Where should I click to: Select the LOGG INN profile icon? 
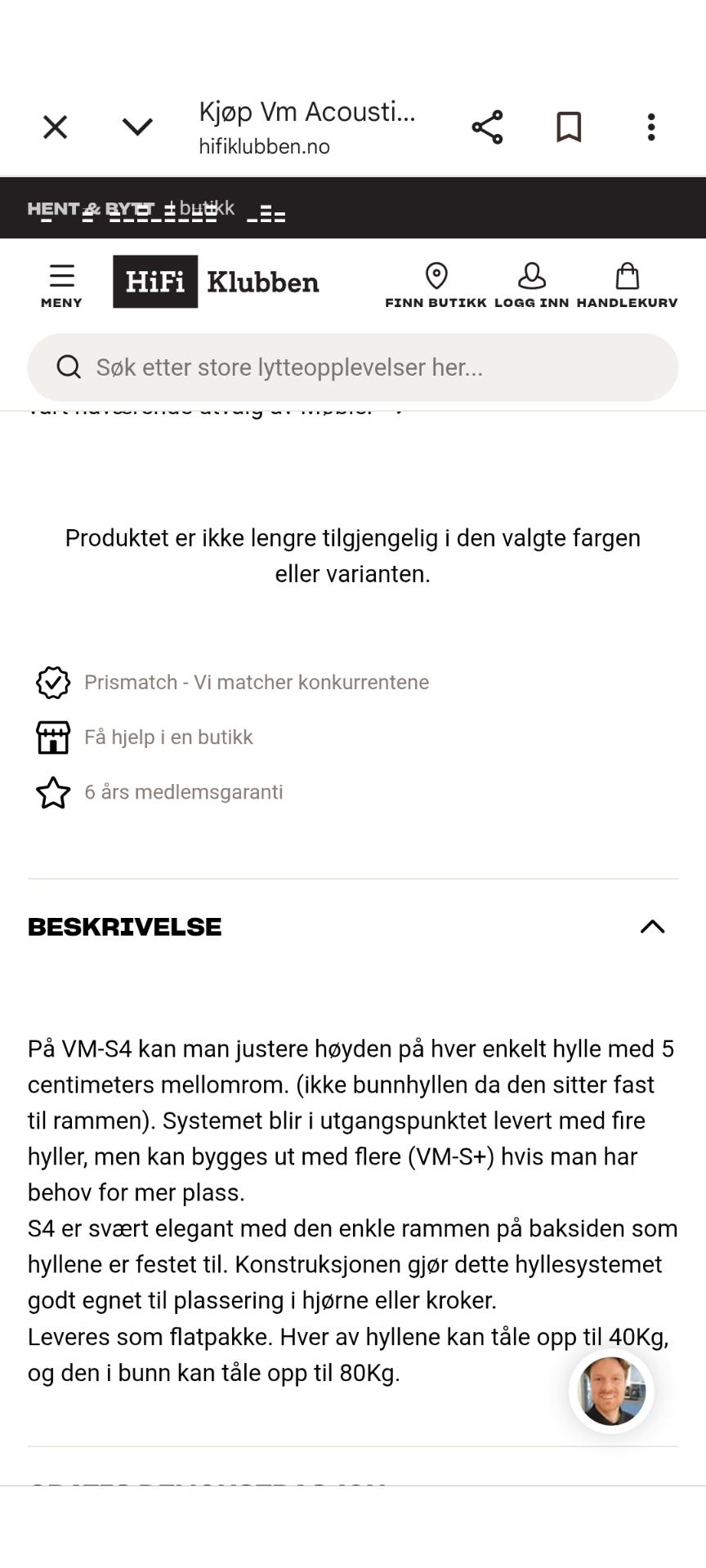[x=531, y=278]
